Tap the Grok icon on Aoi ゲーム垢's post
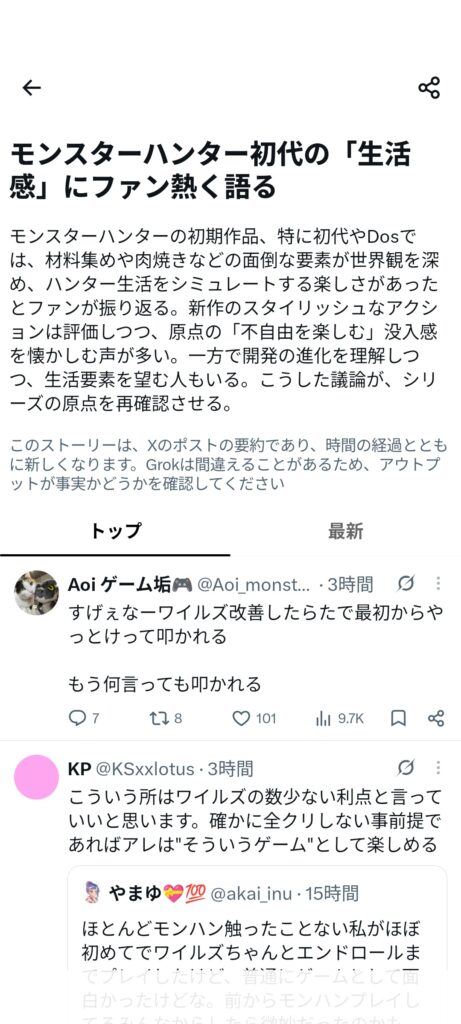Screen dimensions: 461x1024 click(x=405, y=583)
